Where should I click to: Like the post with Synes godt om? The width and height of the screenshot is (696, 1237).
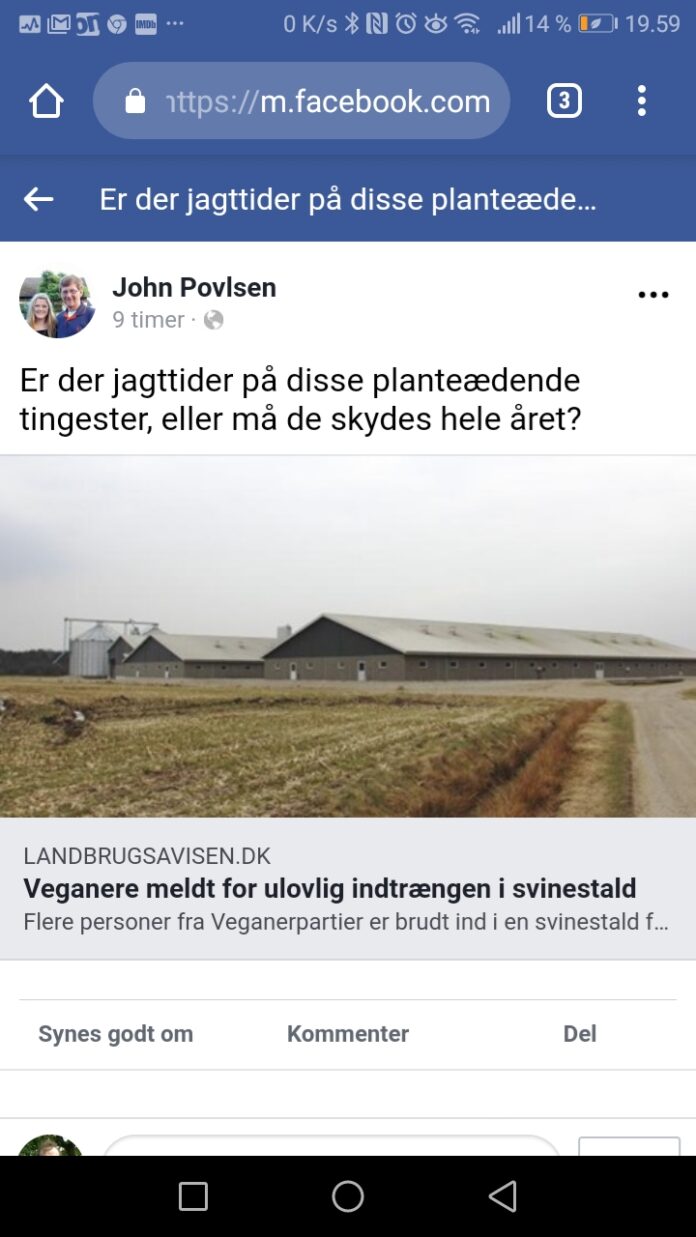116,1034
